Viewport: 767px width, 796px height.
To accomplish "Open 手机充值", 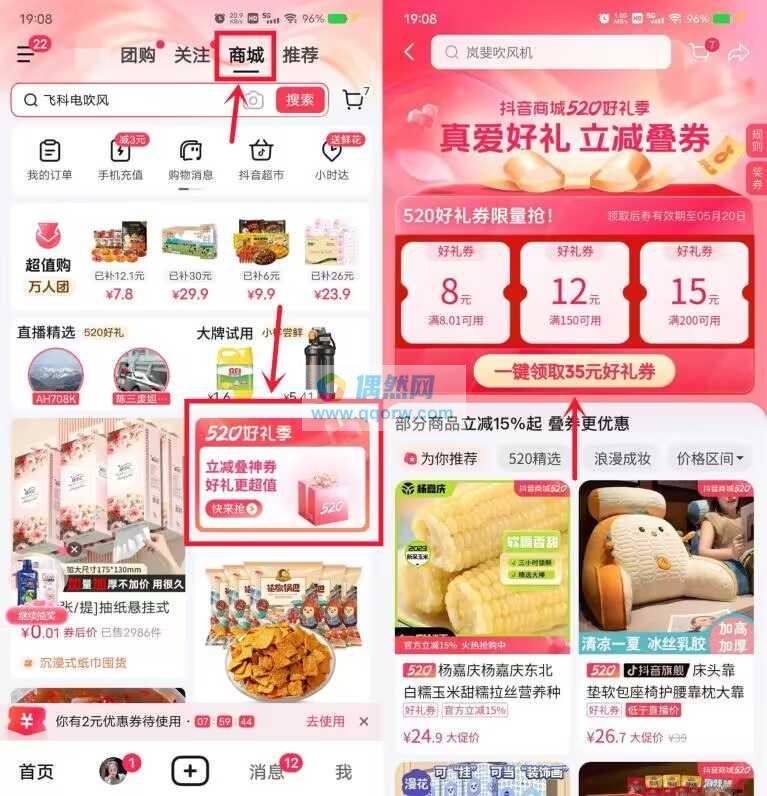I will (120, 160).
